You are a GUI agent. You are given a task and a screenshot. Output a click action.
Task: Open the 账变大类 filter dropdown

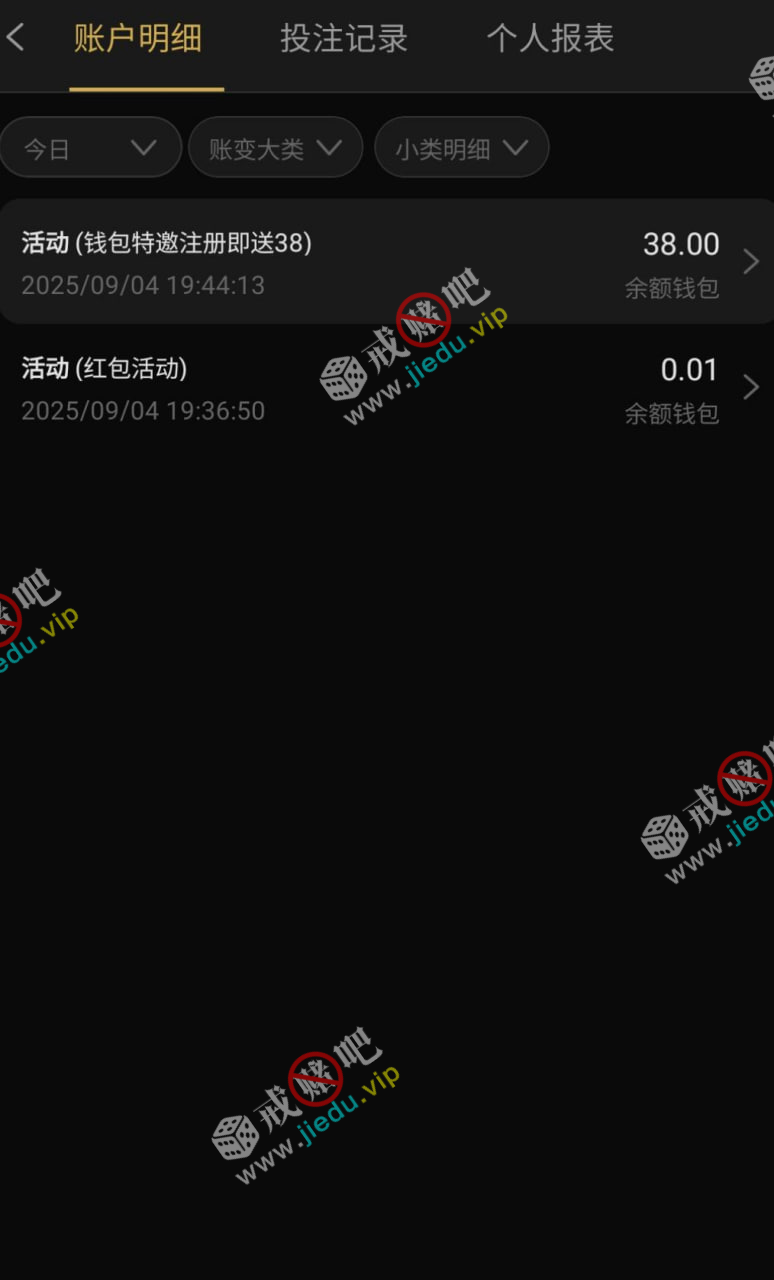click(275, 148)
